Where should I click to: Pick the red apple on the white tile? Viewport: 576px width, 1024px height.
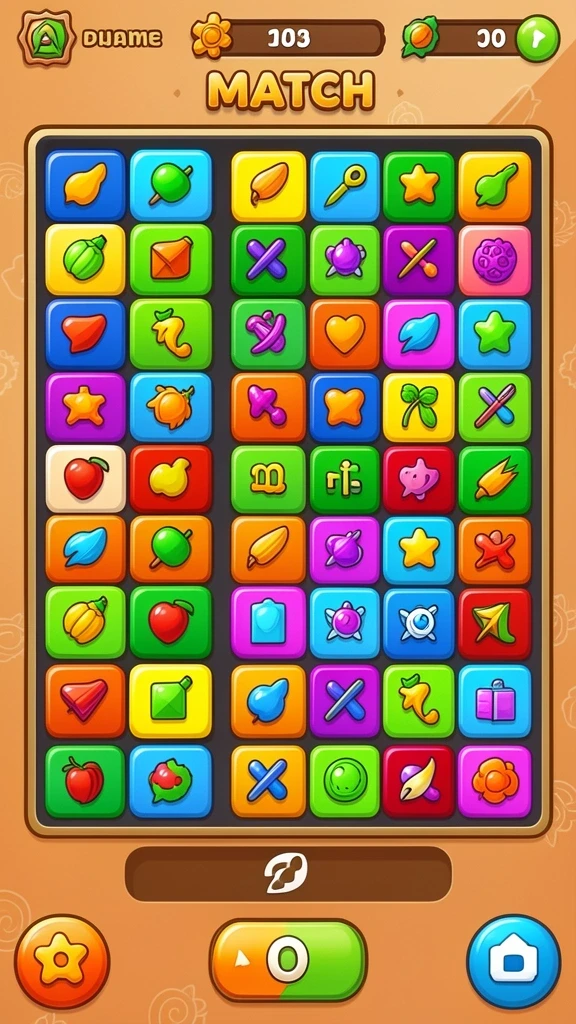point(85,479)
